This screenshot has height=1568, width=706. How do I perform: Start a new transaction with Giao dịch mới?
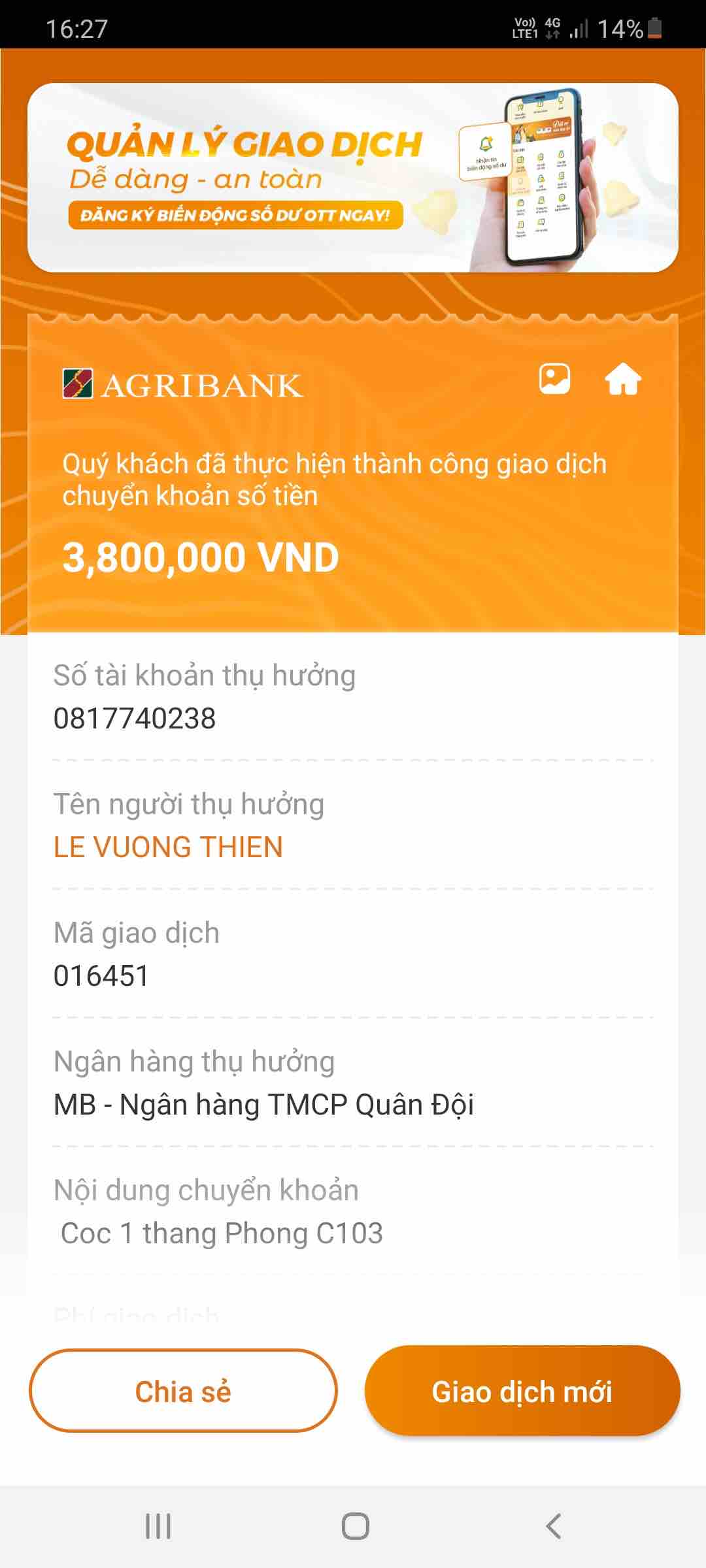pos(522,1391)
